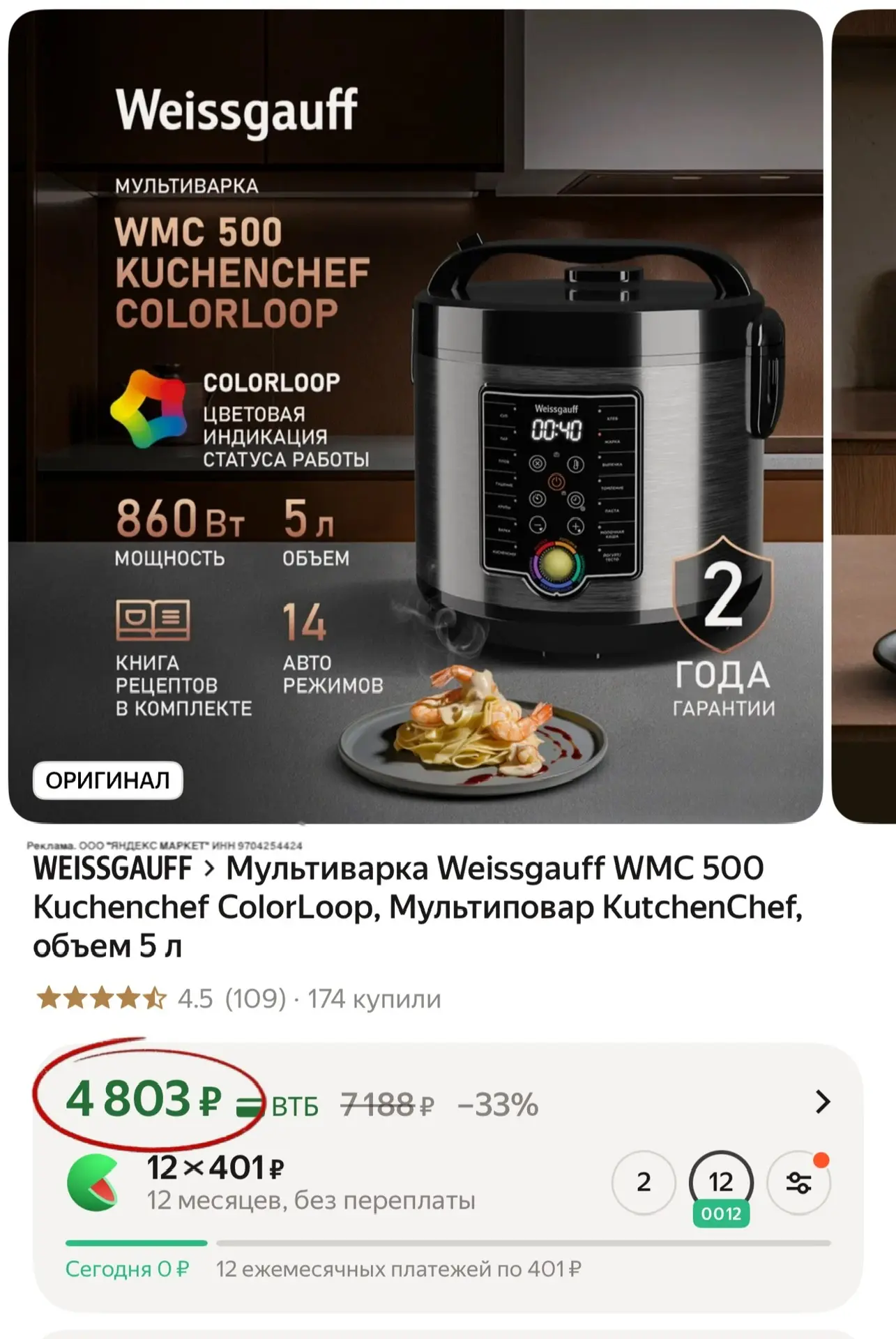
Task: Open the WEISSGAUFF brand link
Action: 113,868
